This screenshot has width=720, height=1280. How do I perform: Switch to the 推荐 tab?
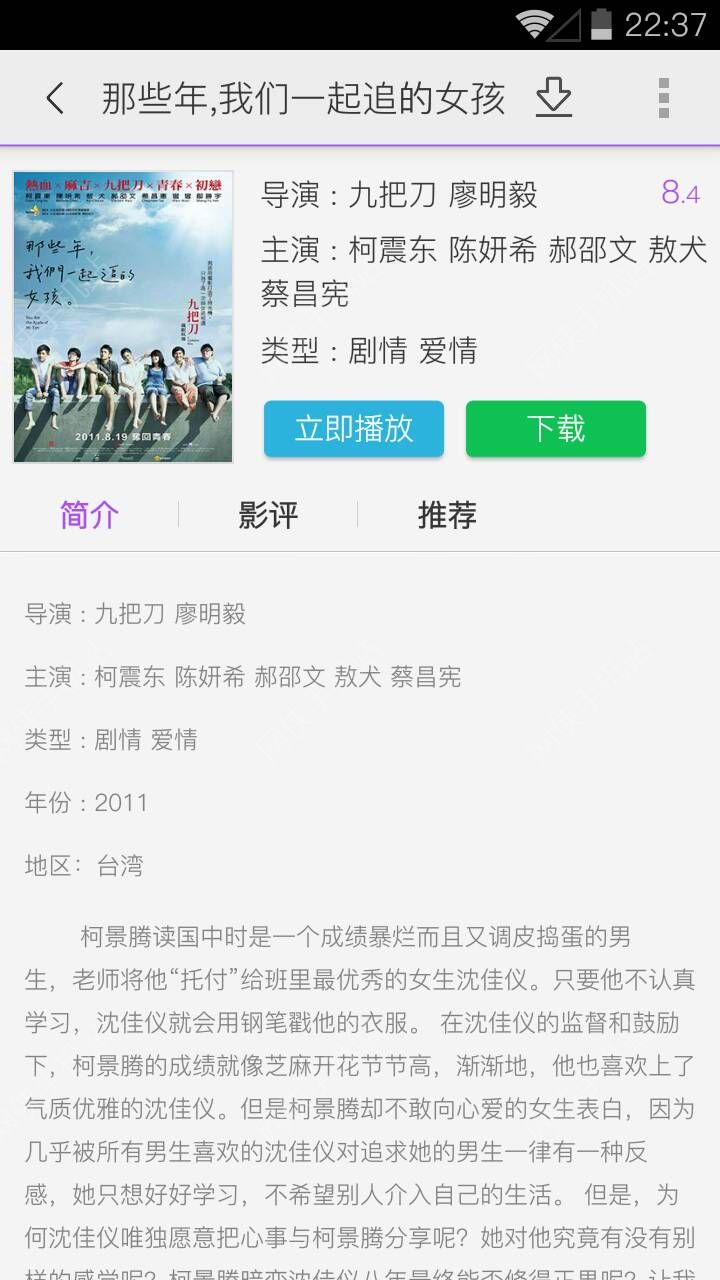[x=447, y=515]
